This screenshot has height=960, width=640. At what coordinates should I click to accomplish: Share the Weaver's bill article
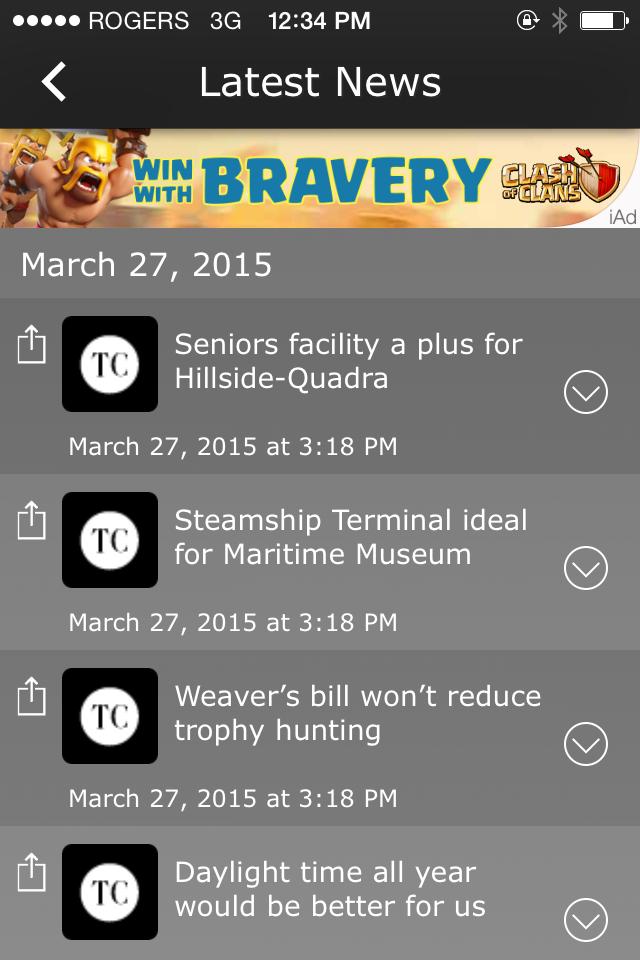point(32,698)
